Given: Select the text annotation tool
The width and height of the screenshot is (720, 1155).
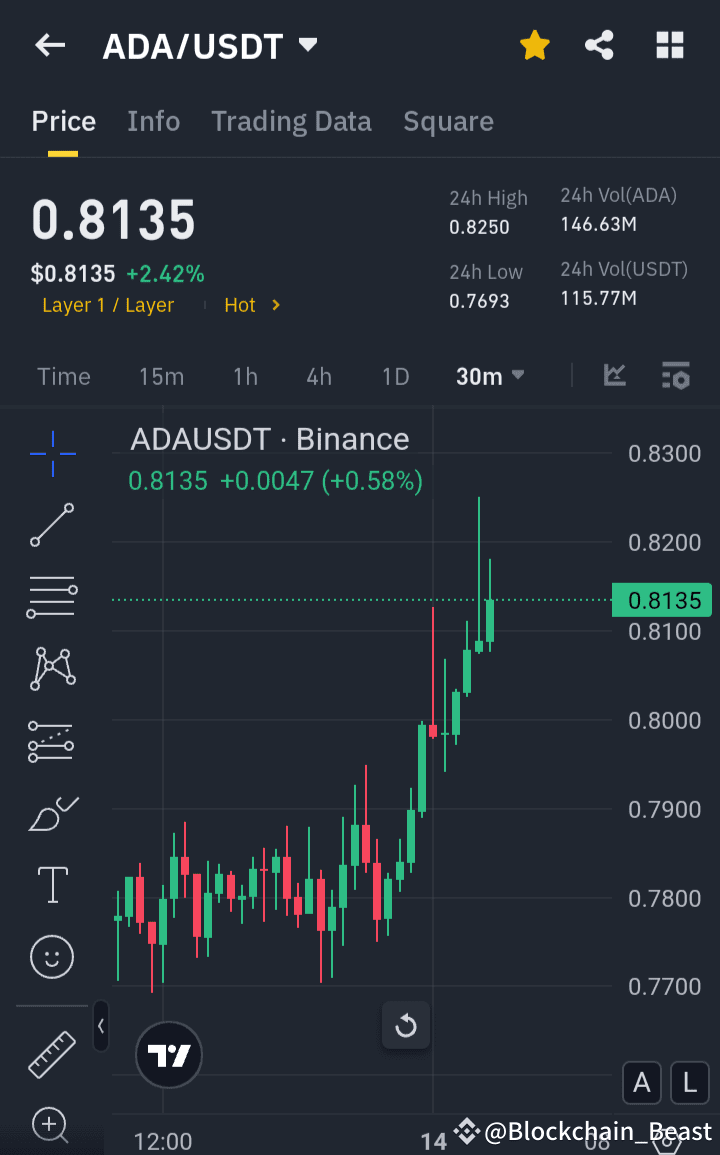Looking at the screenshot, I should coord(52,885).
